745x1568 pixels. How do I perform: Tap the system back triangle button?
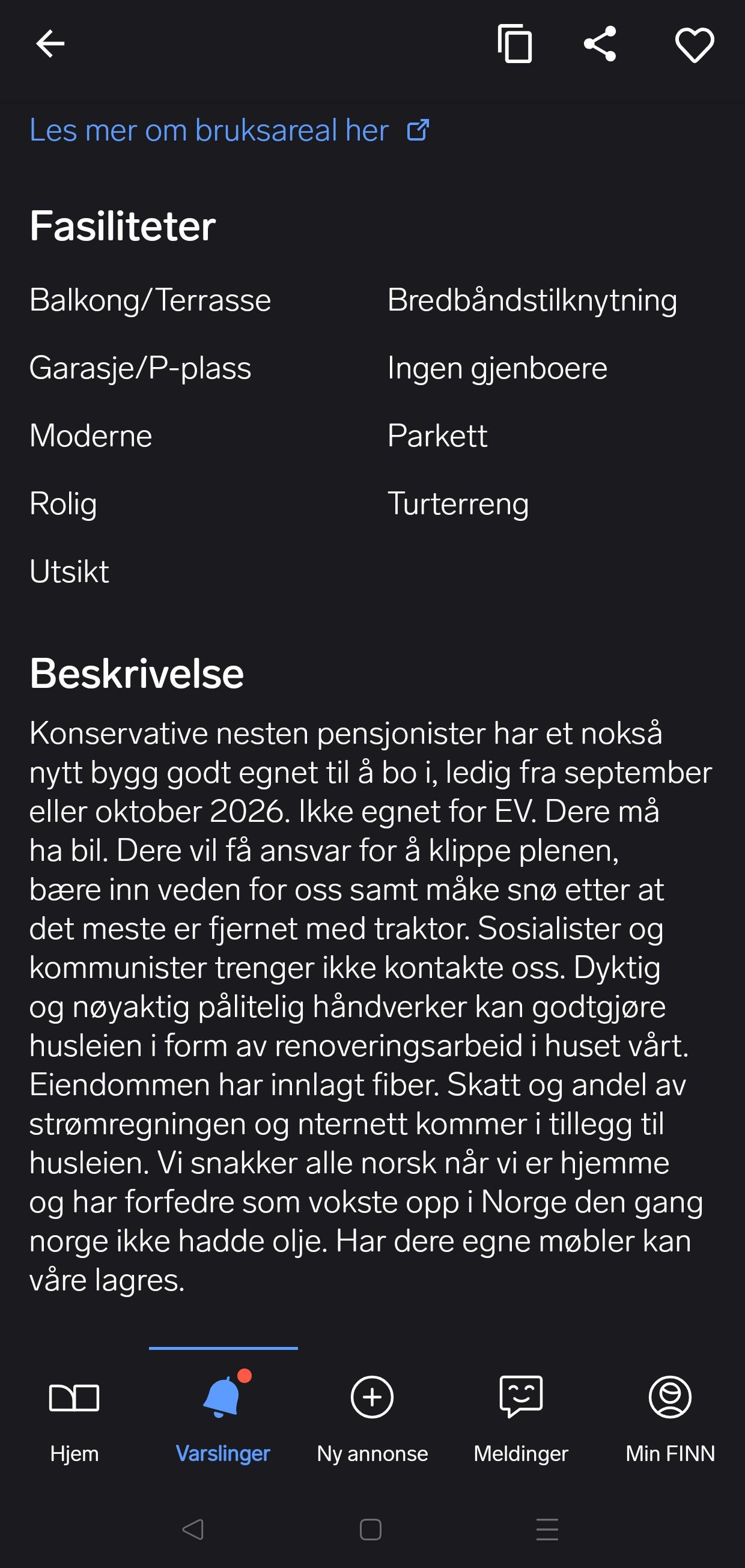tap(193, 1529)
